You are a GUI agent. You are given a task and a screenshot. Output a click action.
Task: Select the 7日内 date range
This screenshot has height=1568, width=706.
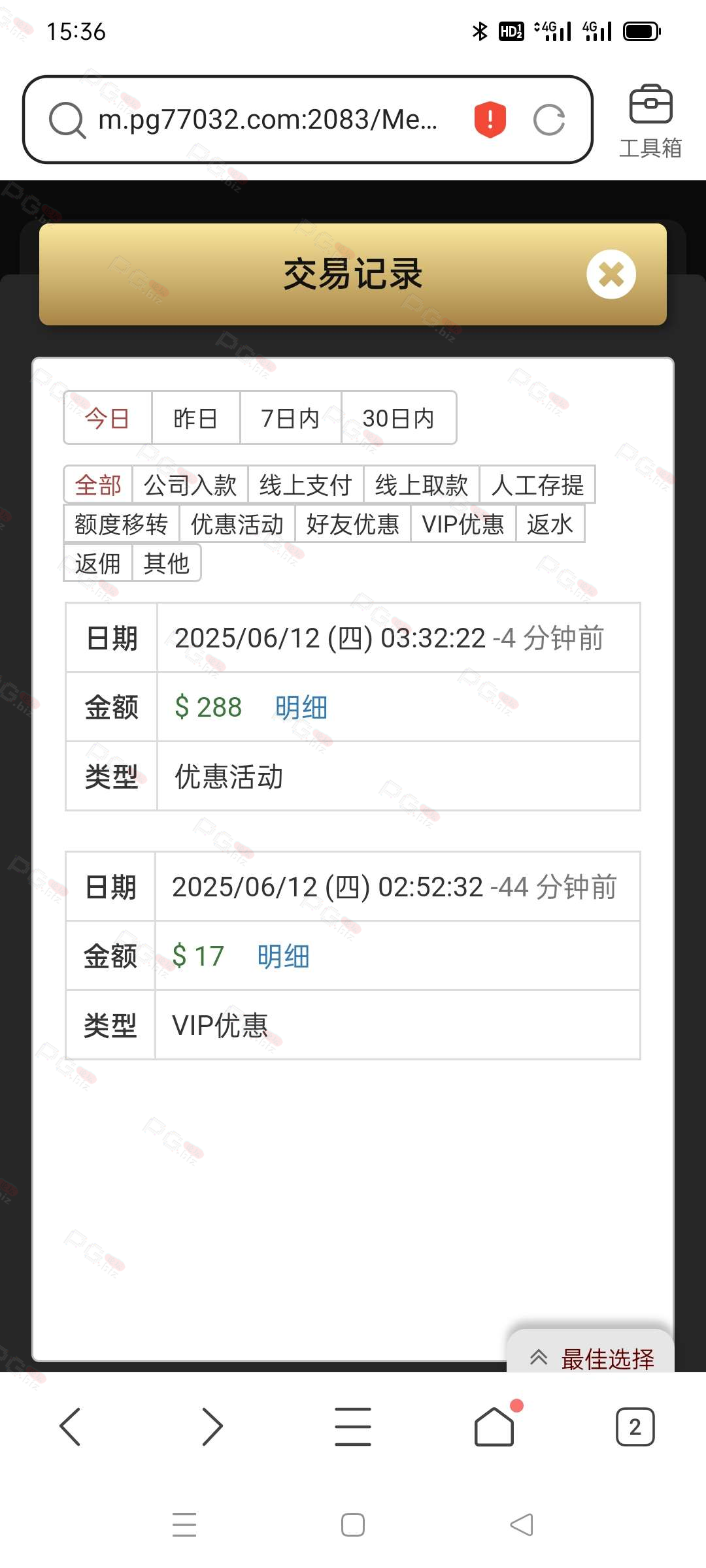(290, 418)
